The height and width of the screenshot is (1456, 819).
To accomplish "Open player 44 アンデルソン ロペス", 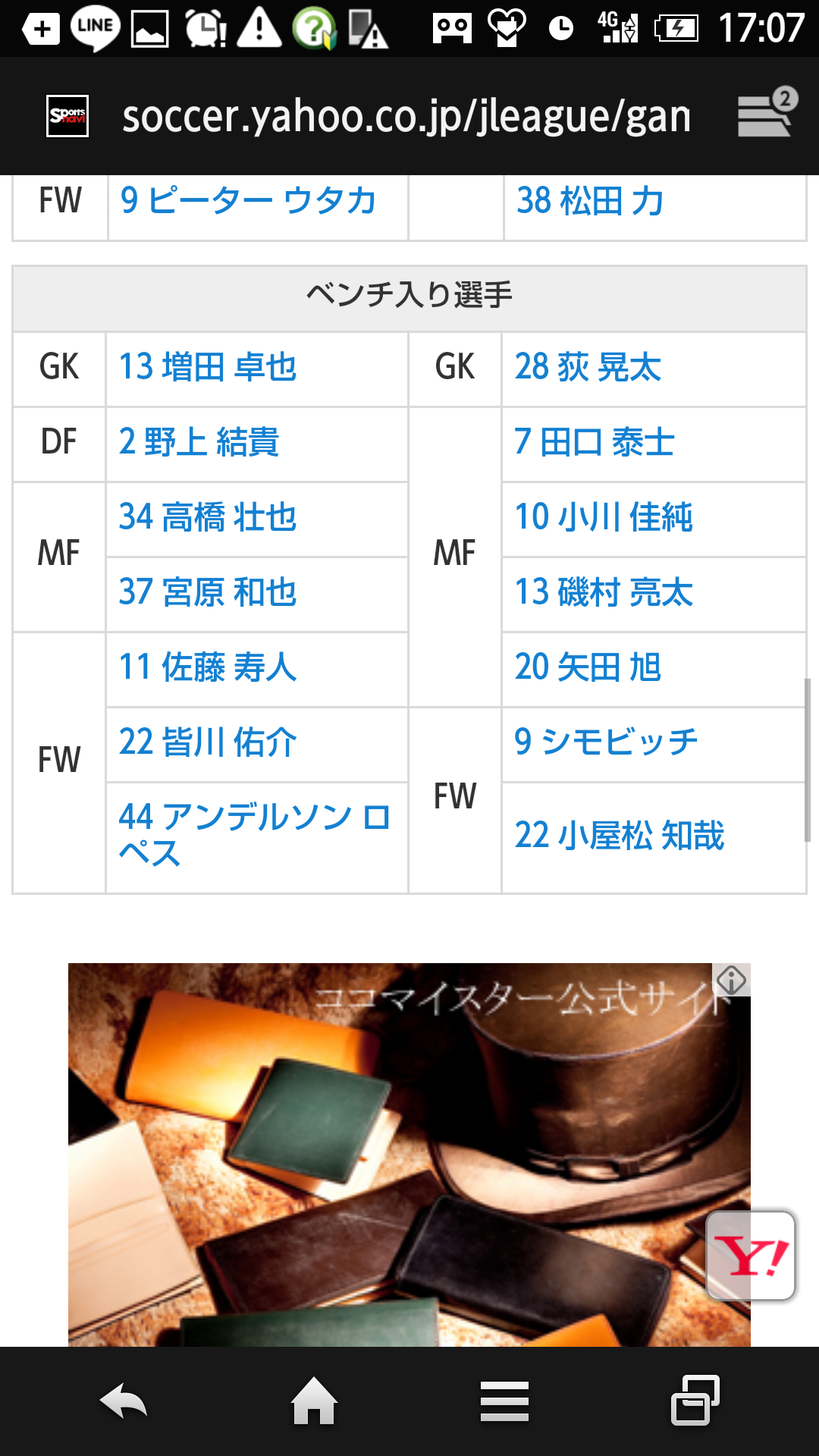I will point(254,835).
